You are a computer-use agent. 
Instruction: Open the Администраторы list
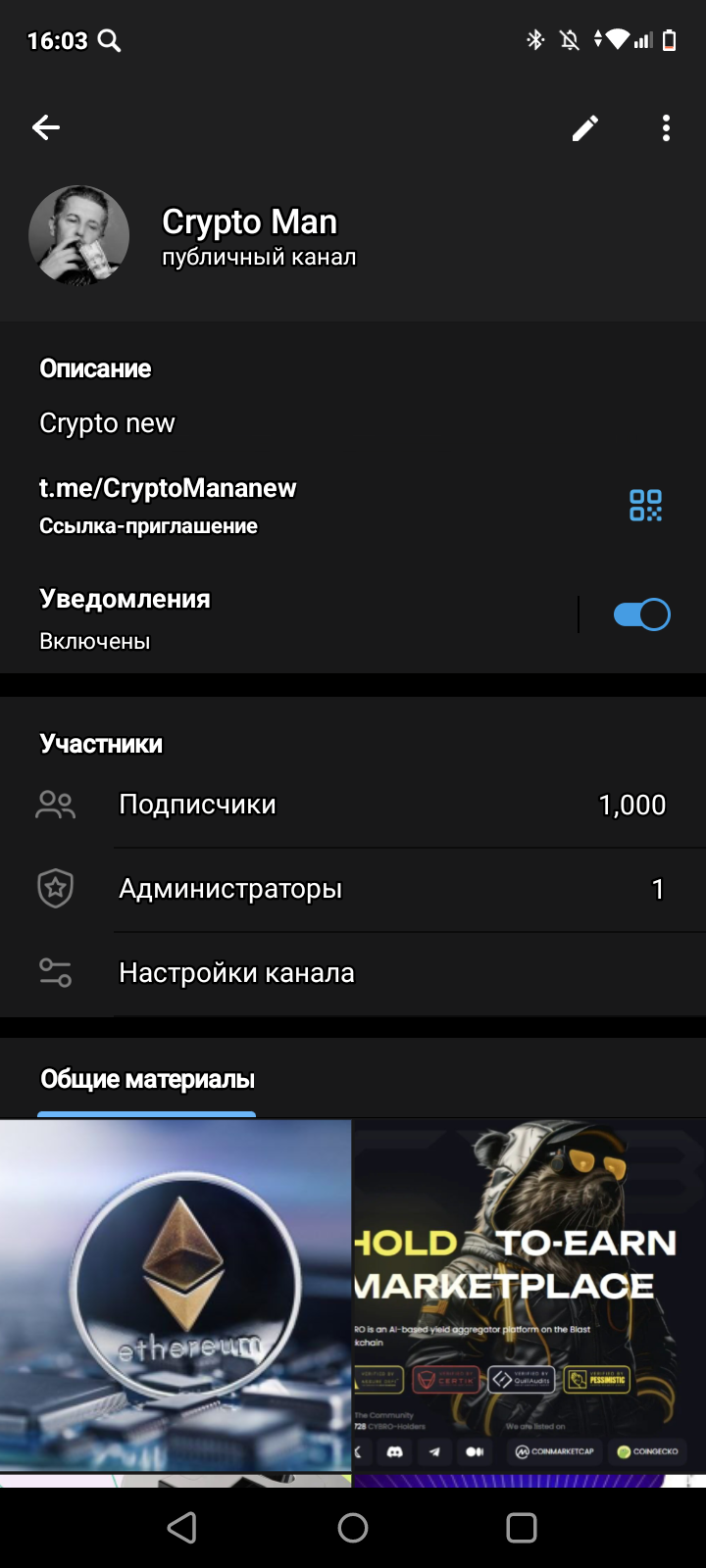[353, 890]
